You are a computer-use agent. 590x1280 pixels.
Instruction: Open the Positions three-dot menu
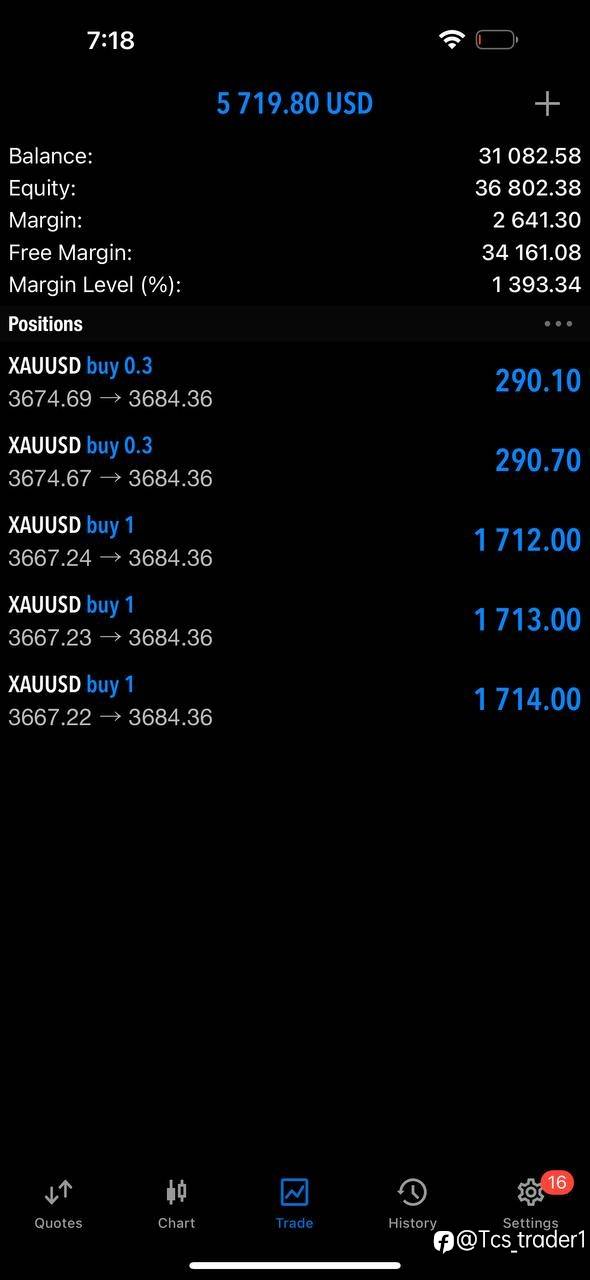click(x=558, y=324)
